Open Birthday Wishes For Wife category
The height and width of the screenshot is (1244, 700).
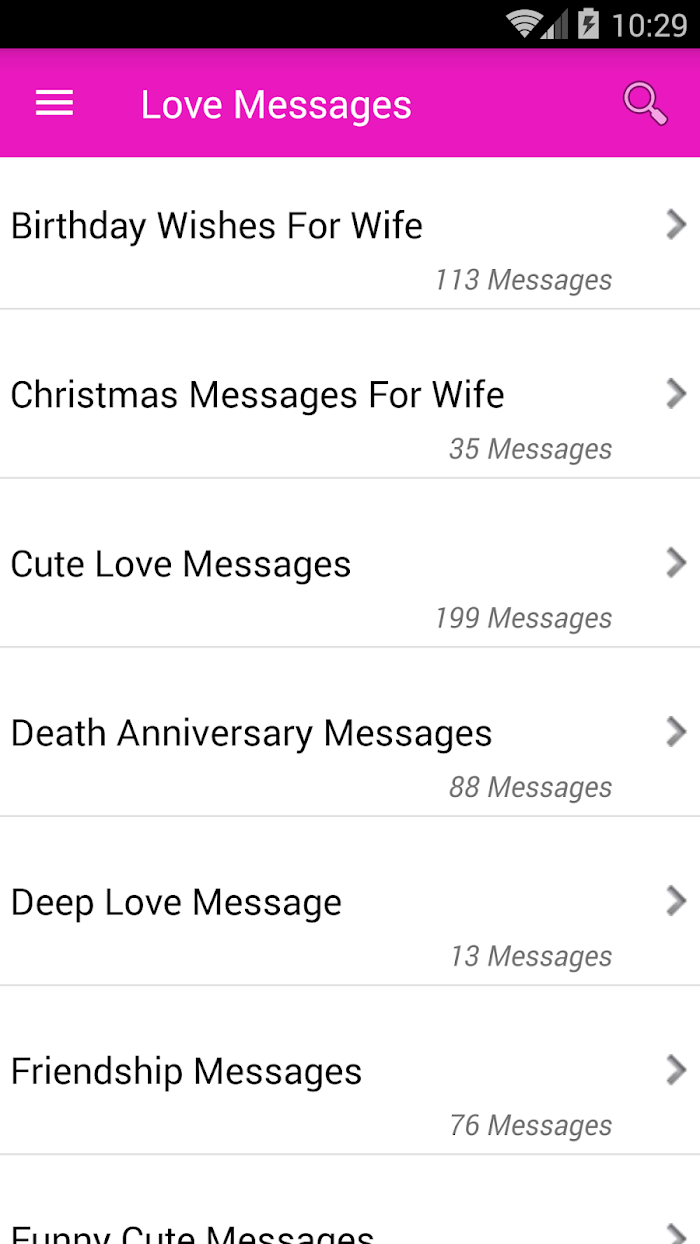350,233
